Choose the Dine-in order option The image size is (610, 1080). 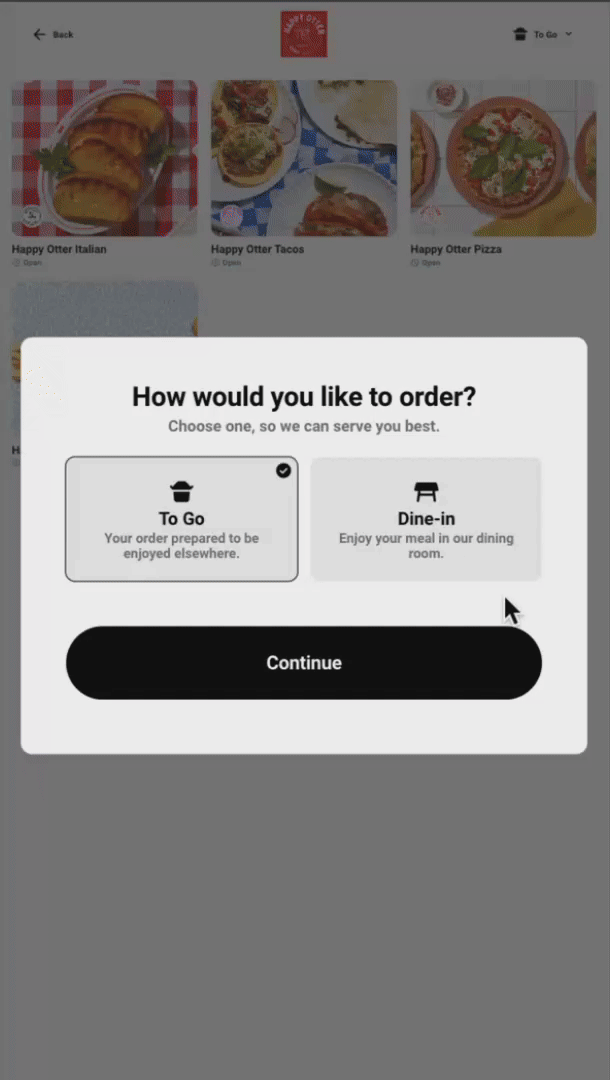[426, 519]
